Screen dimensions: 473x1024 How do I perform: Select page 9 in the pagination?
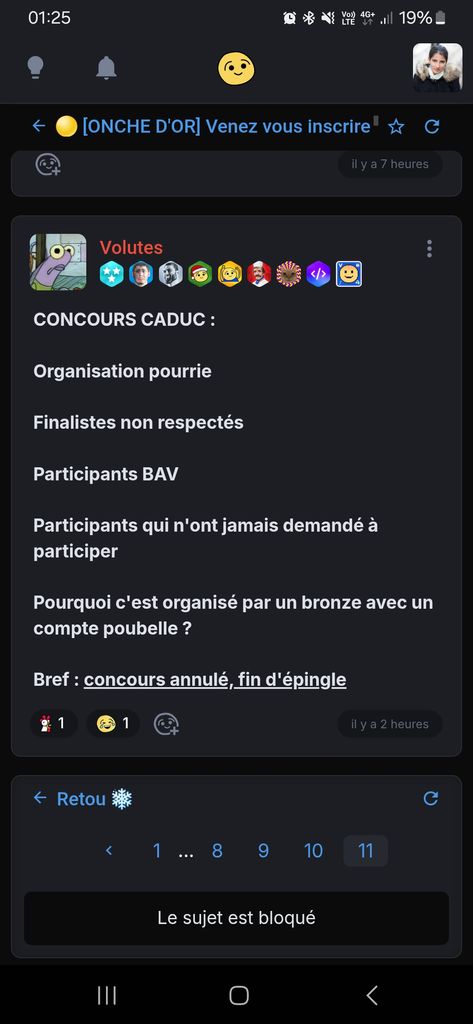point(263,850)
